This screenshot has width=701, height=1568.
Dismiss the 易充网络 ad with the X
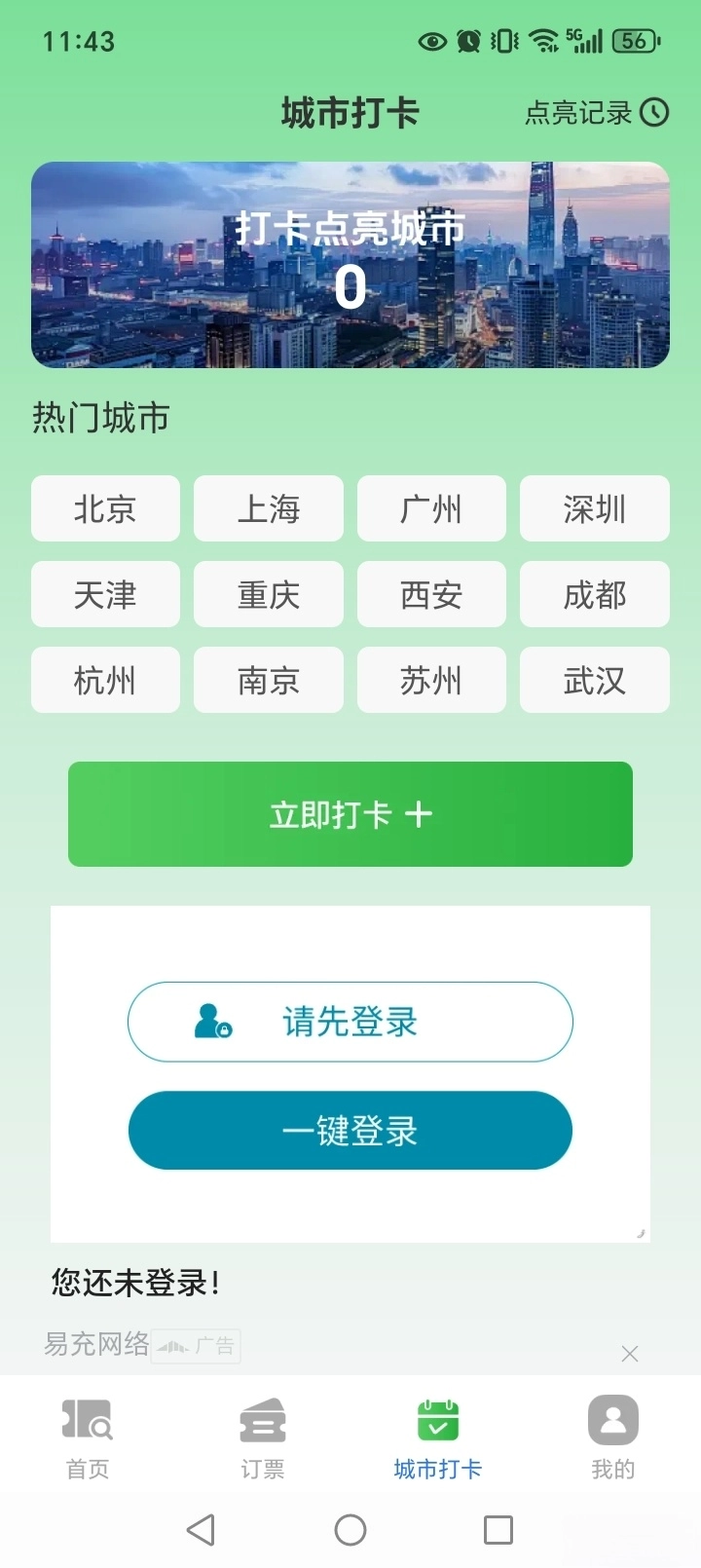pos(630,1353)
